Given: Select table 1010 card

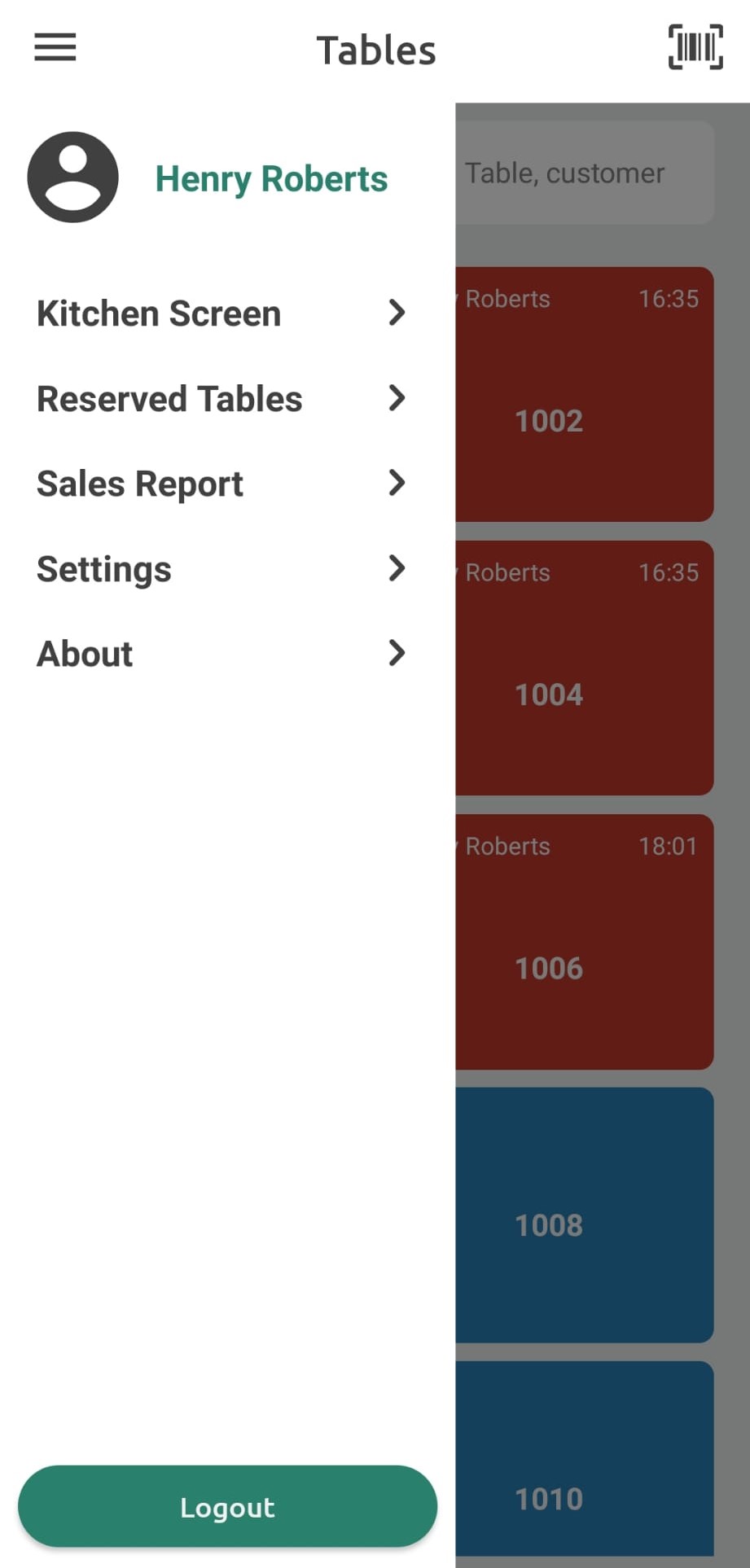Looking at the screenshot, I should 585,1464.
